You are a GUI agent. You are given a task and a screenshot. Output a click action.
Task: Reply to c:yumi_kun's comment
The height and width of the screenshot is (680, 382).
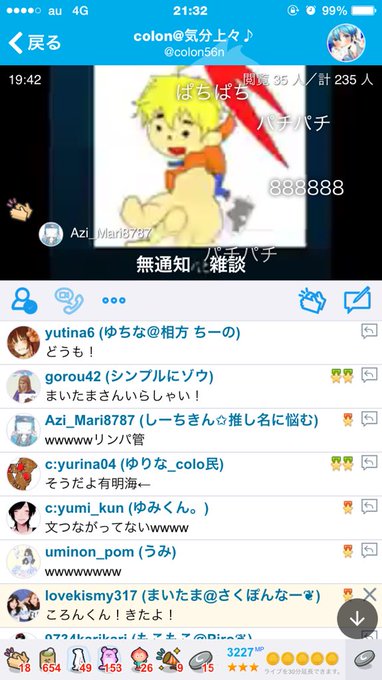[x=369, y=506]
